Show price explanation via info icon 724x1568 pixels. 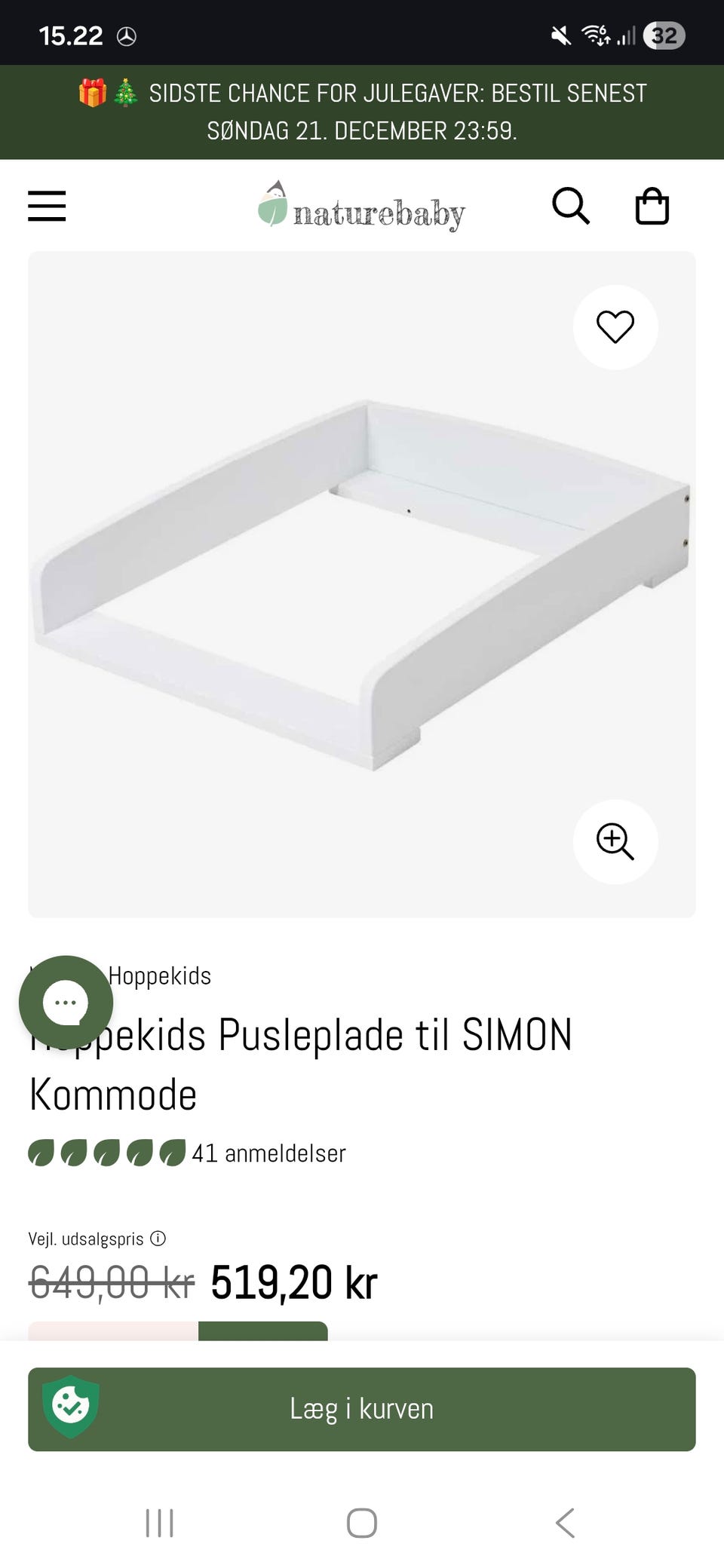point(158,1237)
